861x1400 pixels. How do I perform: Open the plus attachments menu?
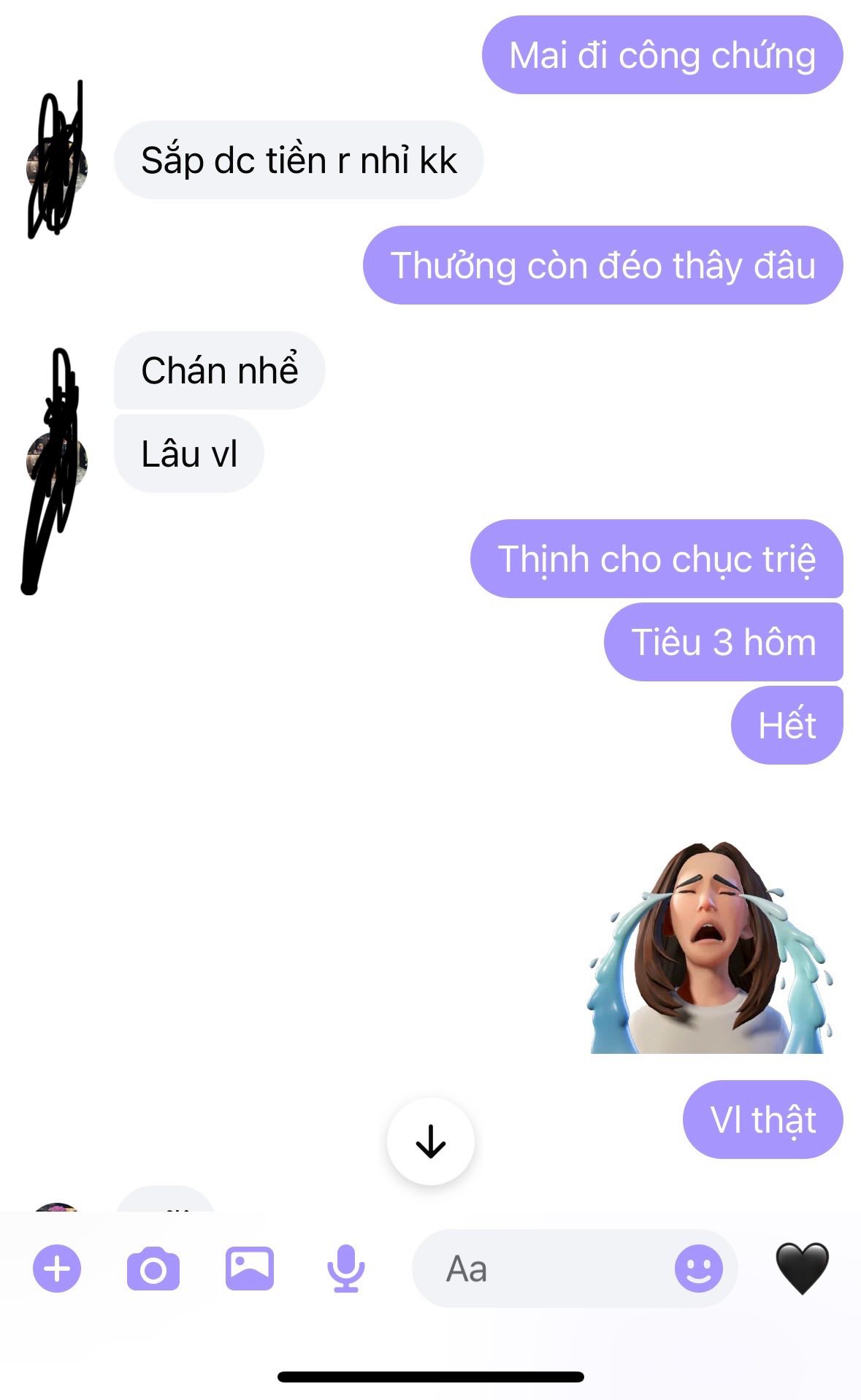pos(57,1269)
